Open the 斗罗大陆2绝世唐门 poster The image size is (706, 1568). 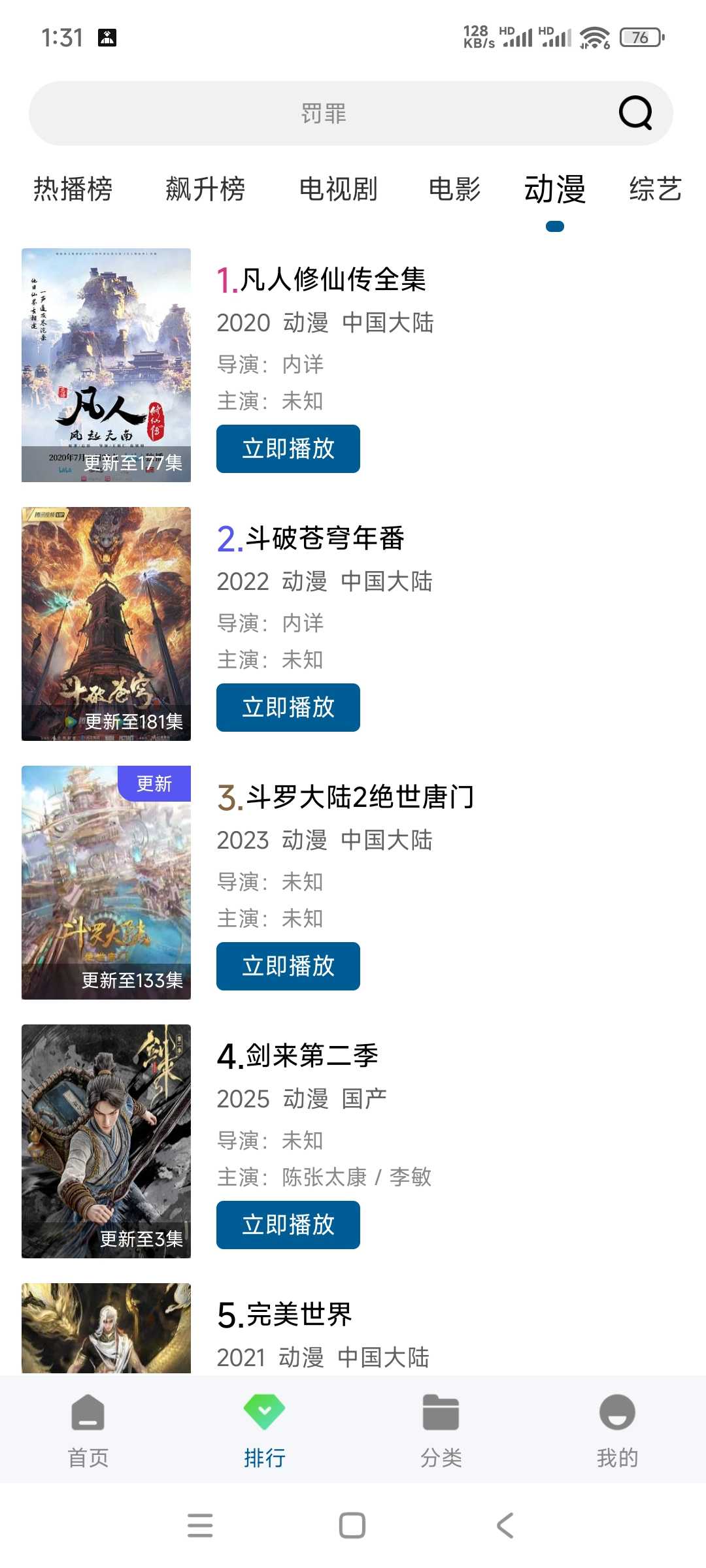(x=106, y=882)
